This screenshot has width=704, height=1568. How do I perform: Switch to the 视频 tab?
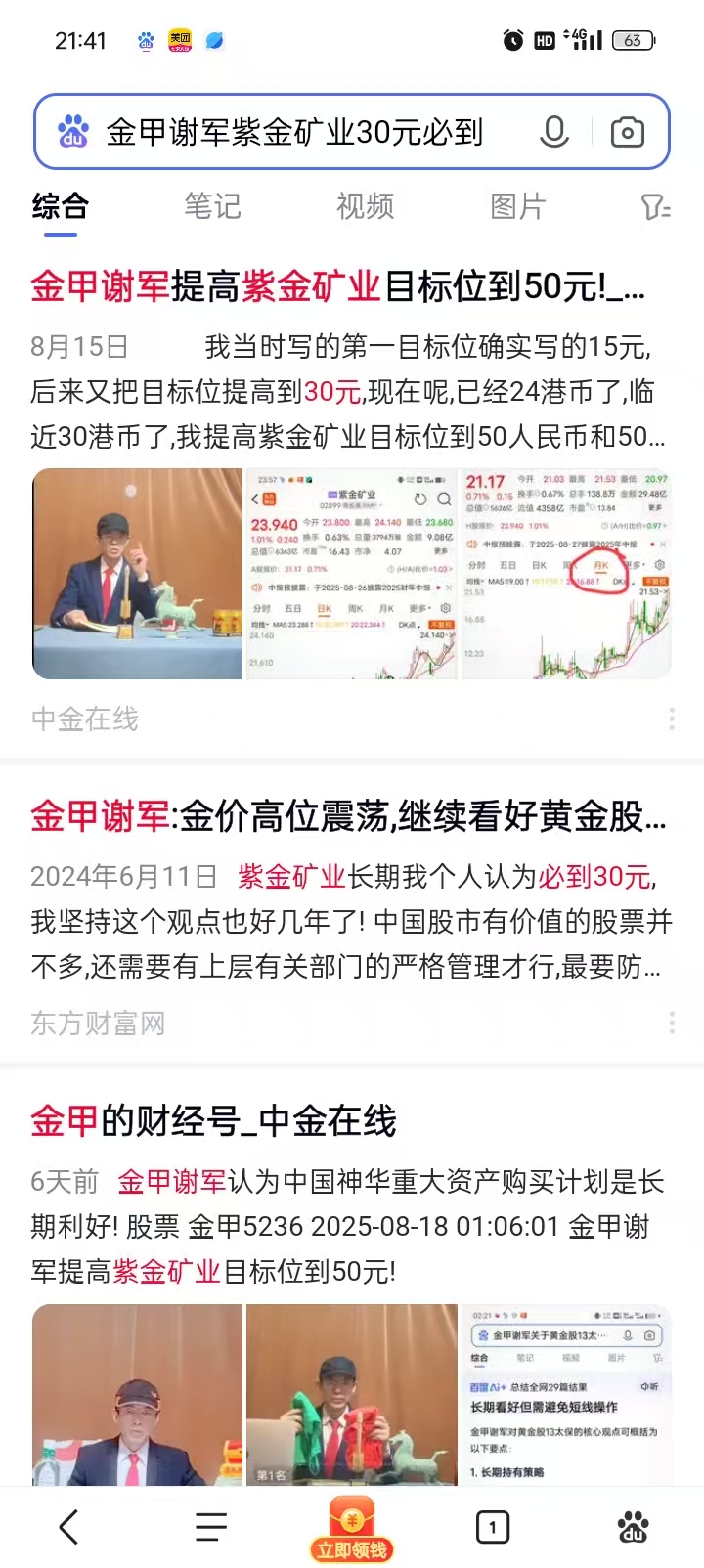[x=365, y=206]
